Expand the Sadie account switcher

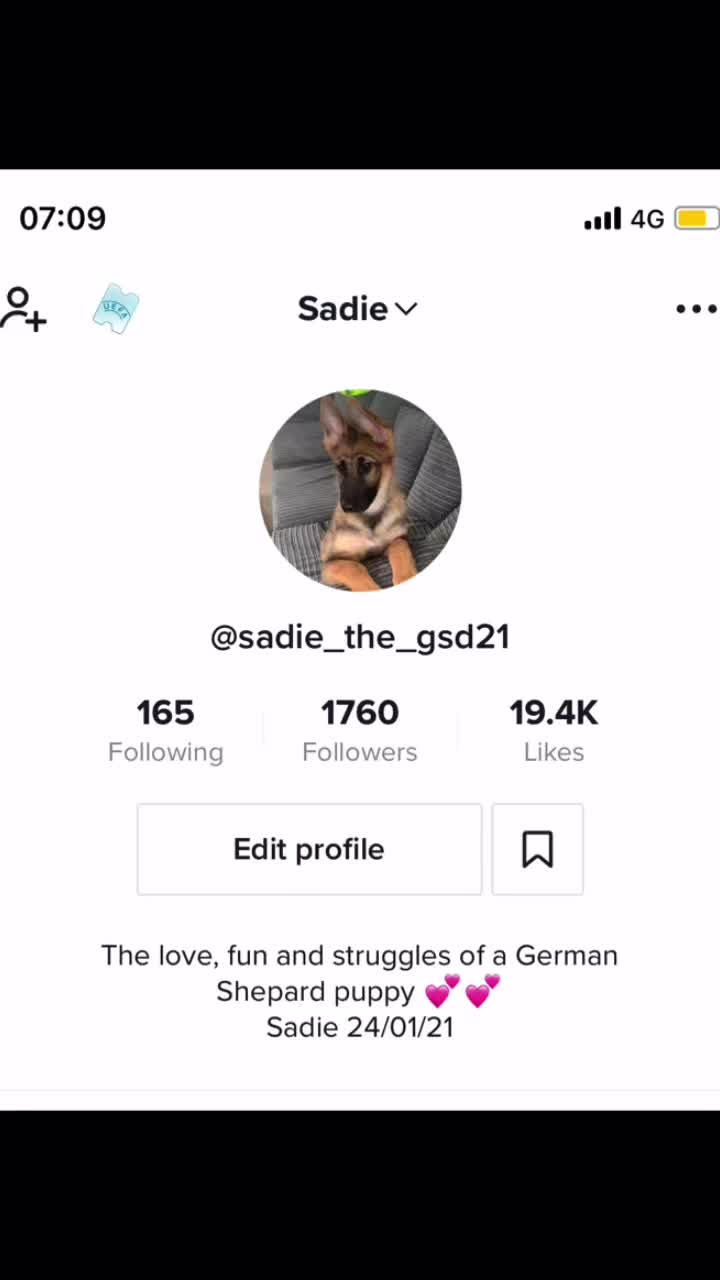tap(358, 309)
